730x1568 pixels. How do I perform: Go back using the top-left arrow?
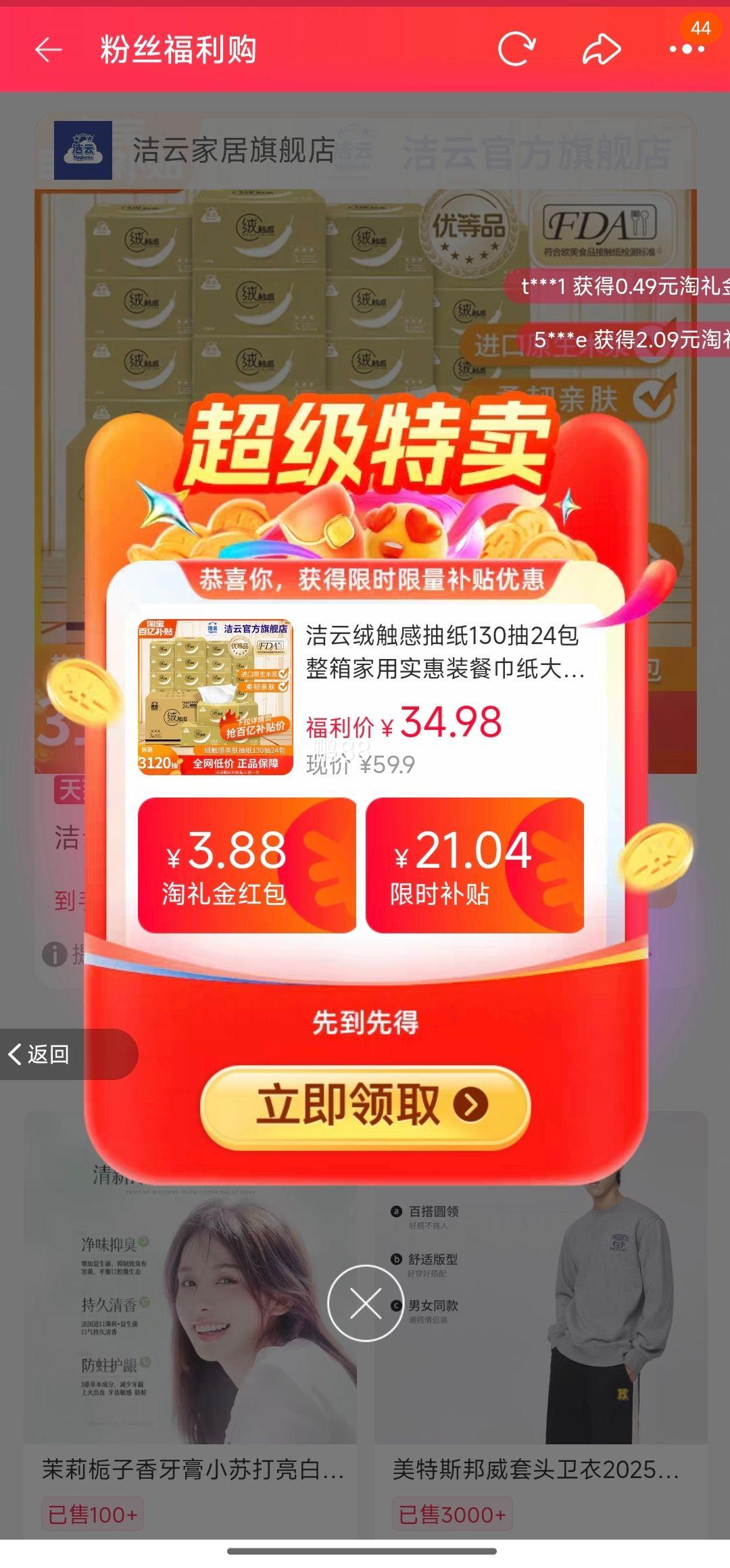coord(49,50)
